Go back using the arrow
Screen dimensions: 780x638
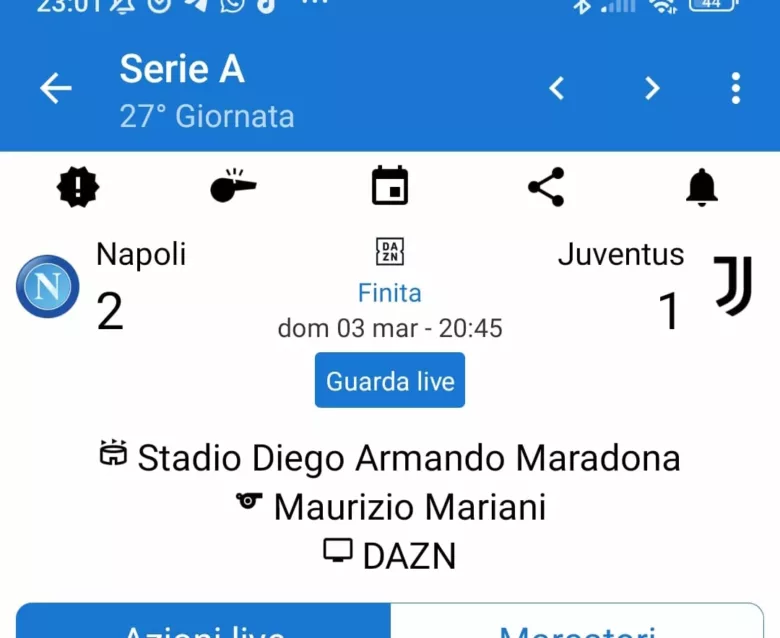tap(56, 88)
